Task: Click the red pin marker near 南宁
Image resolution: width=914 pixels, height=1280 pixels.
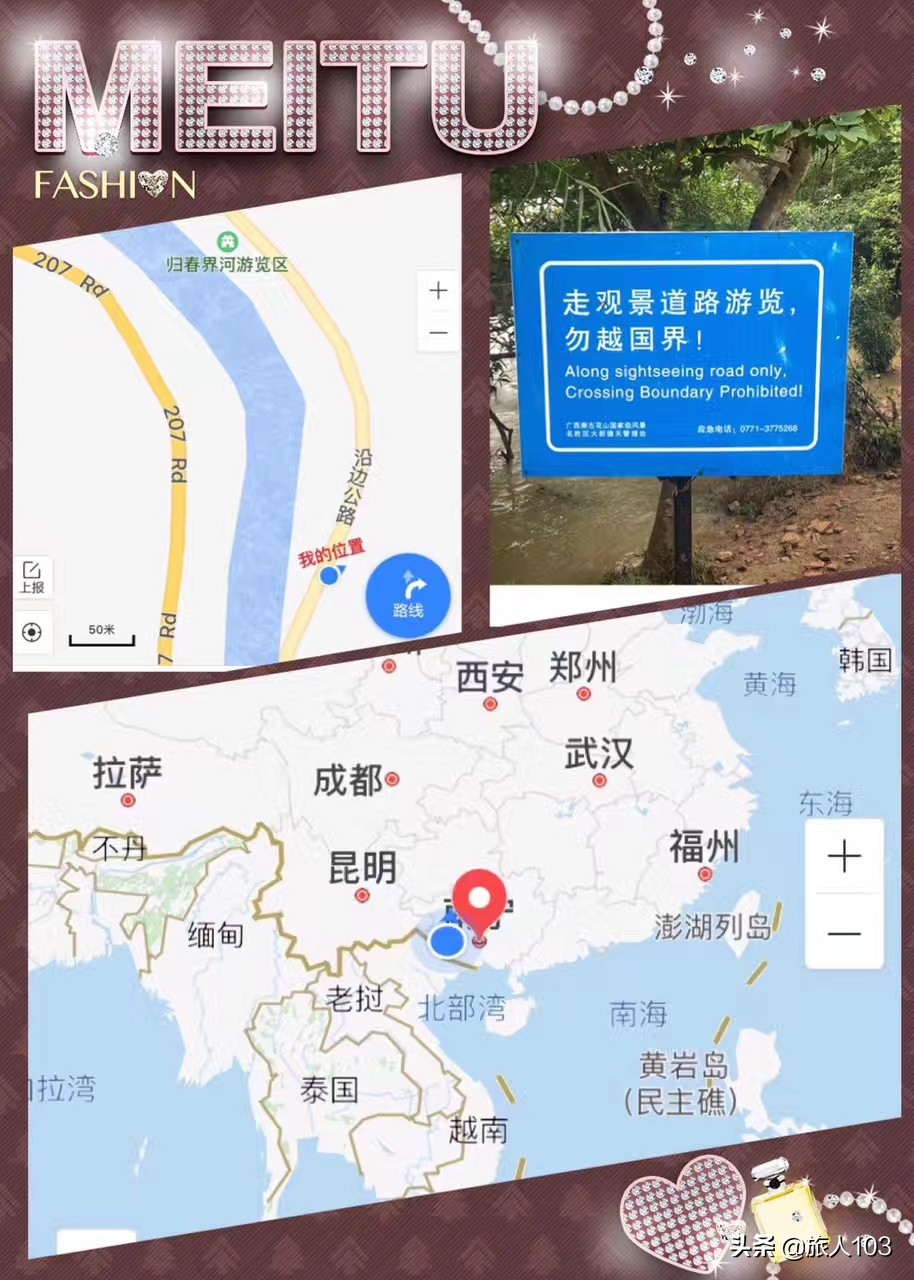Action: [480, 900]
